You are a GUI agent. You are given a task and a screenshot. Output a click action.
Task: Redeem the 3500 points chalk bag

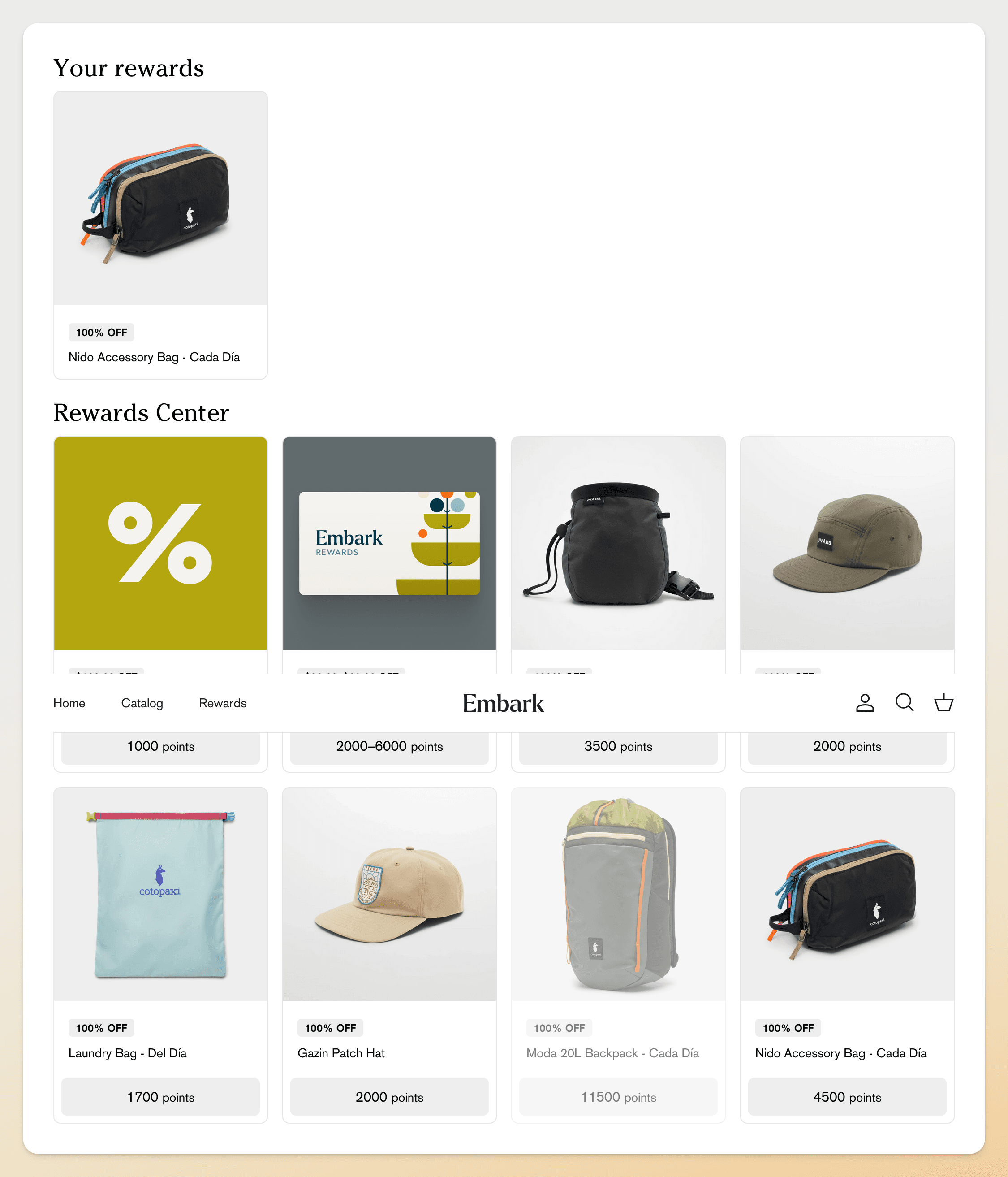(x=618, y=747)
